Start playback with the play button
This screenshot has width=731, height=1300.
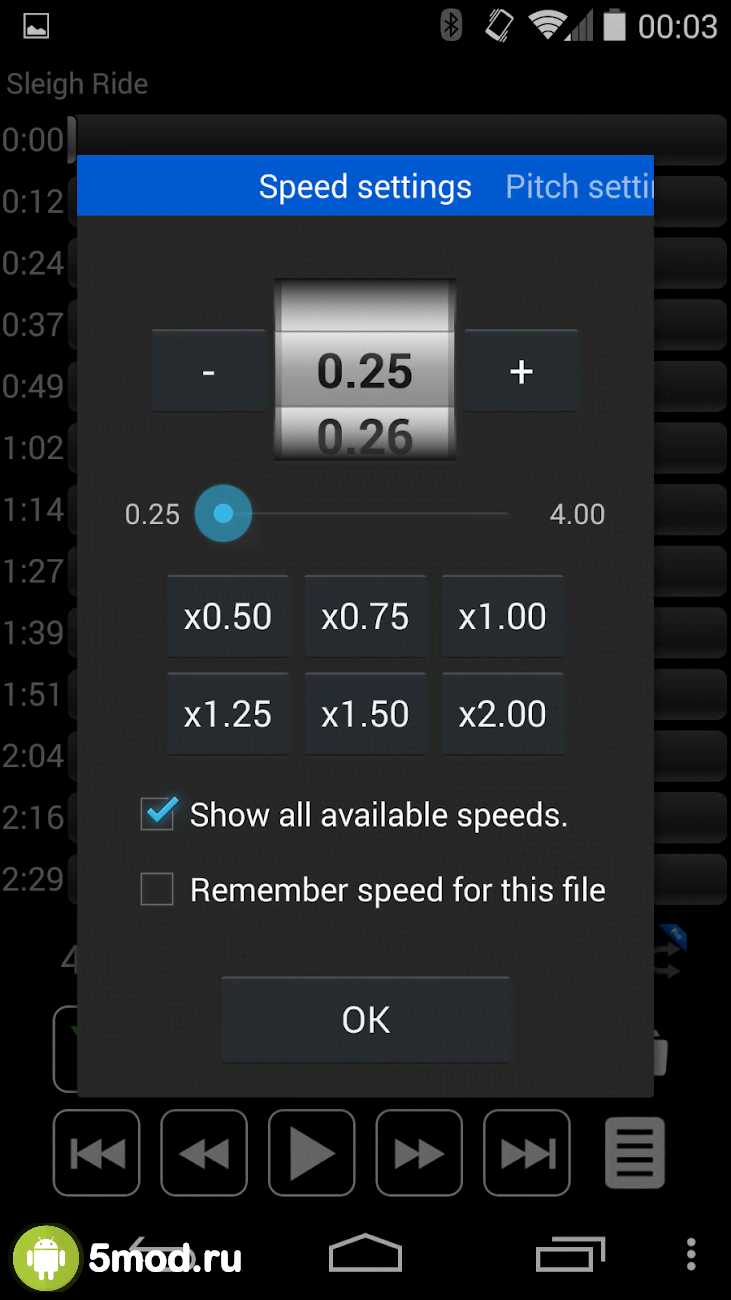(311, 1153)
